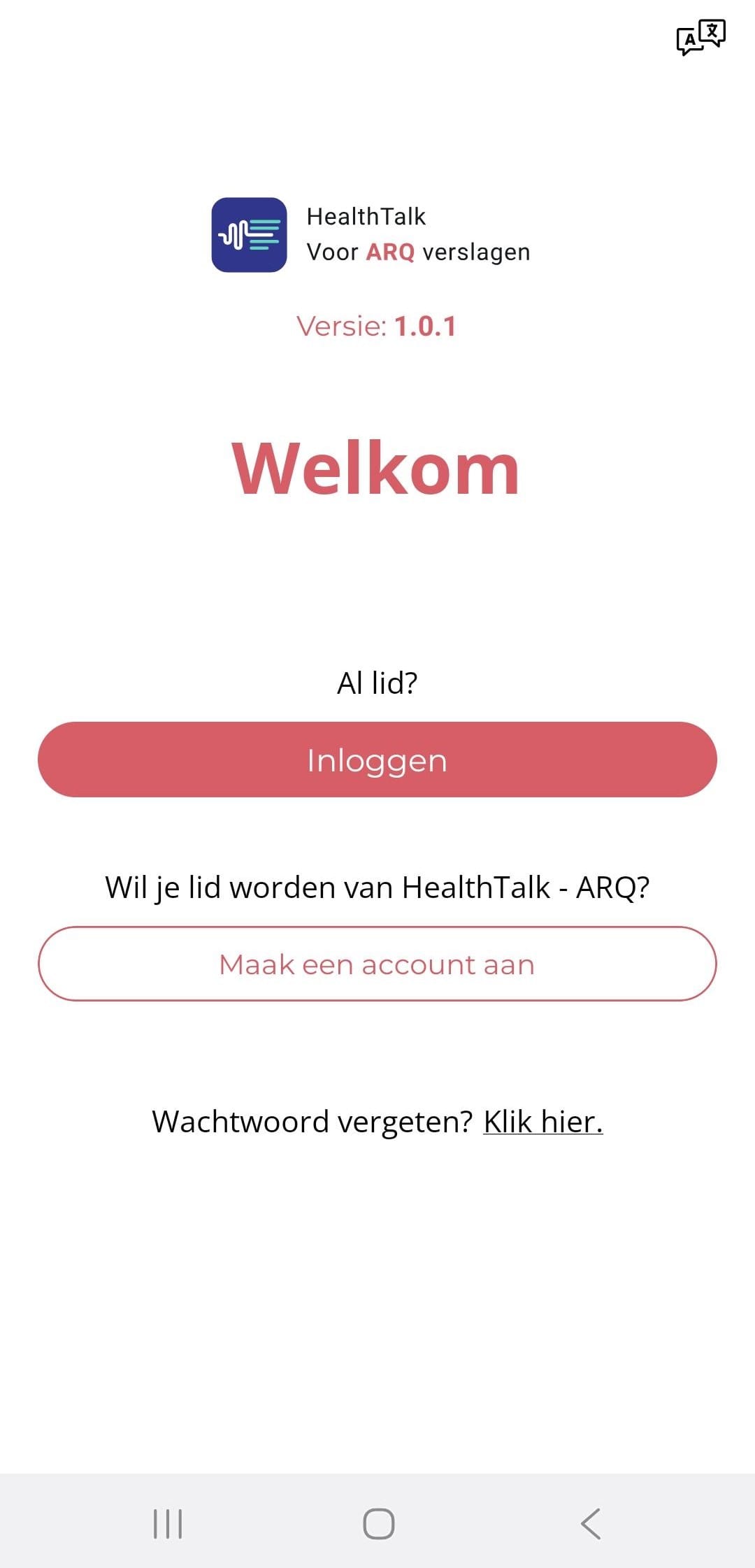Open recent apps from the navigation bar
Screen dimensions: 755x1568
168,1523
